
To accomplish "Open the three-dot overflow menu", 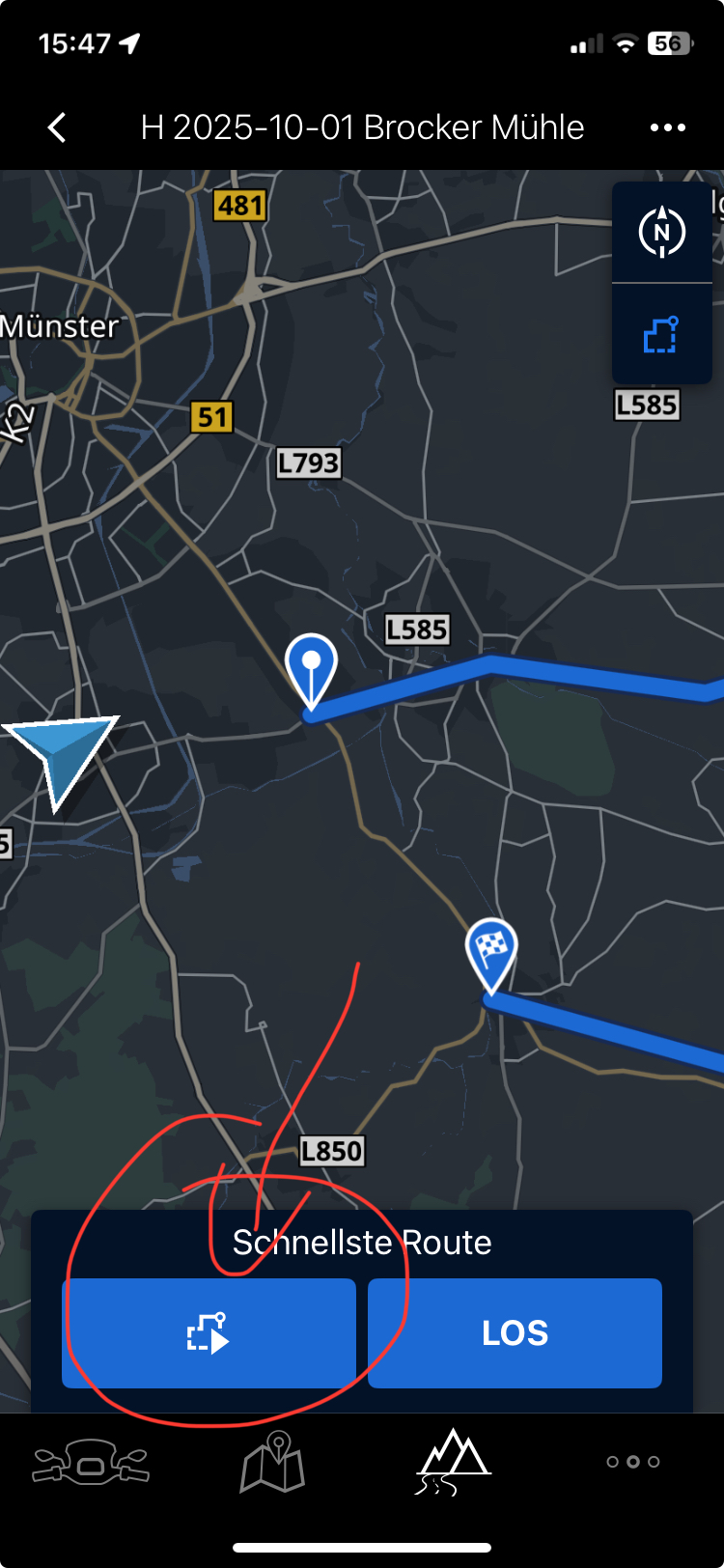I will [667, 127].
